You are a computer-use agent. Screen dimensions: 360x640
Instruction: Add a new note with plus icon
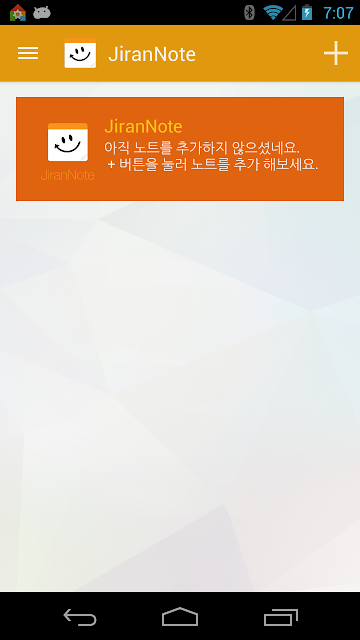tap(336, 53)
